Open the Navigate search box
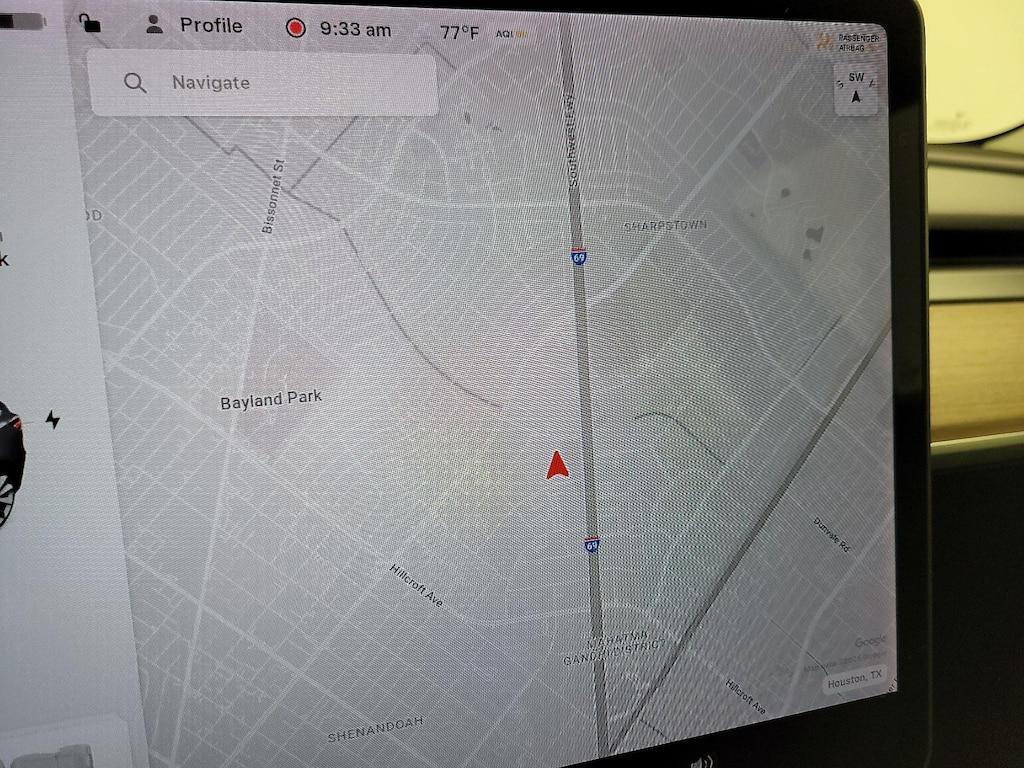The width and height of the screenshot is (1024, 768). point(263,84)
